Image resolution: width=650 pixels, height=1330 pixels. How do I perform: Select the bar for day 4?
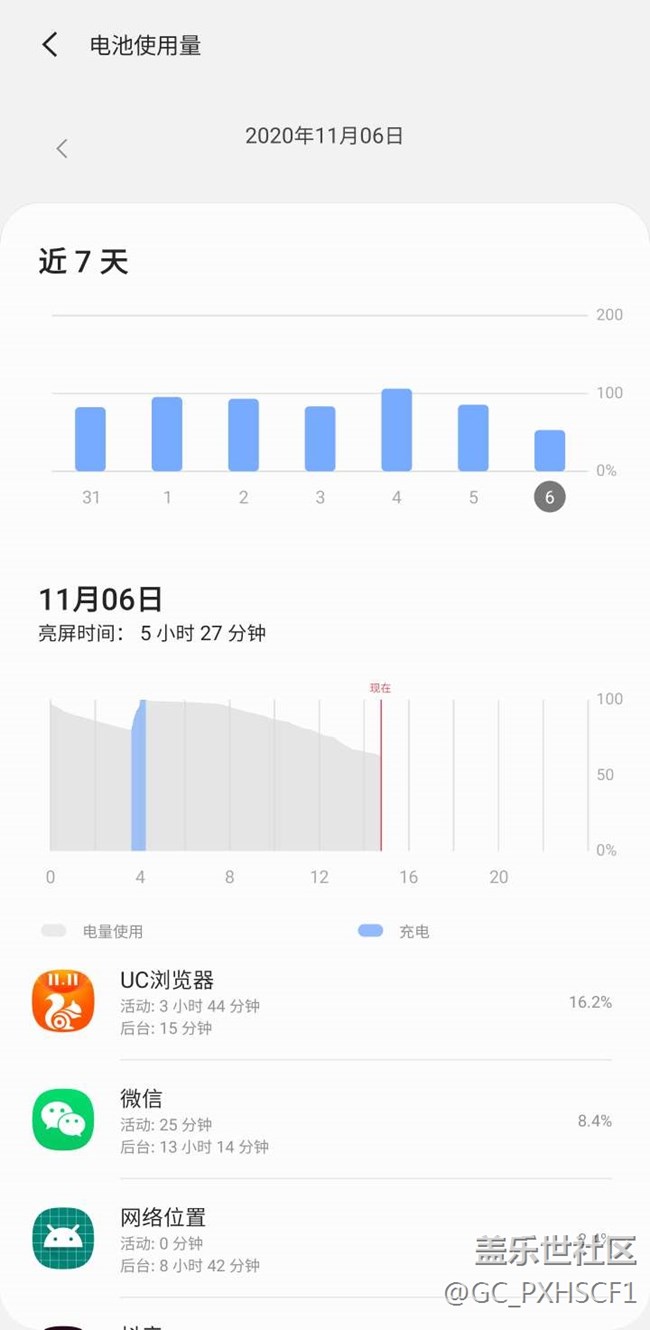(396, 430)
